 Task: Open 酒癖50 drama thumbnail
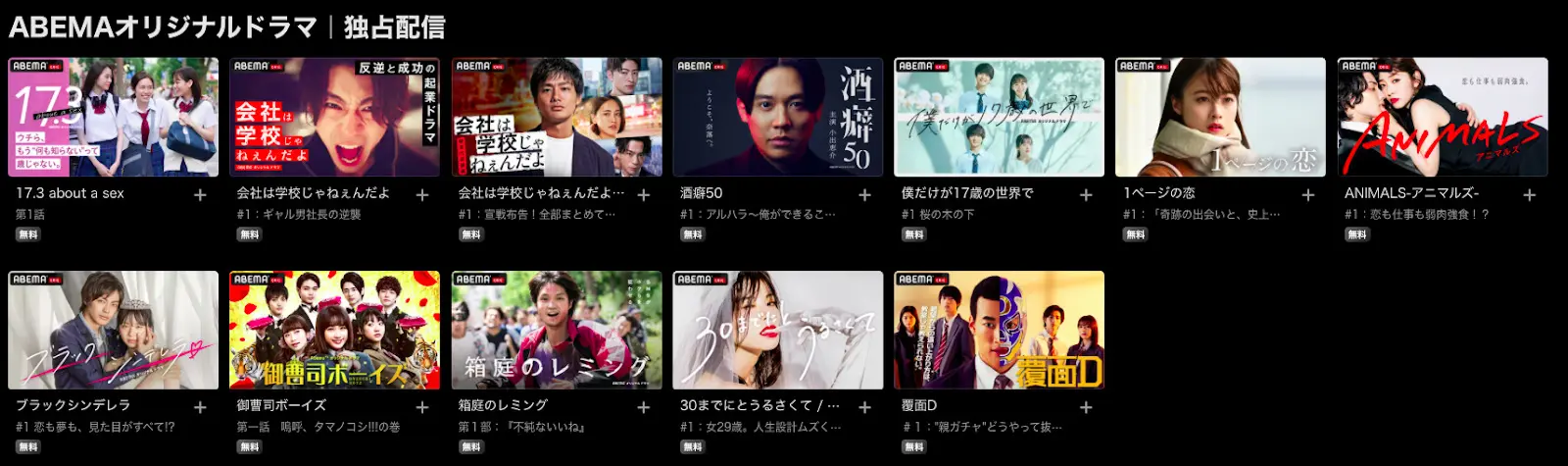pyautogui.click(x=777, y=117)
